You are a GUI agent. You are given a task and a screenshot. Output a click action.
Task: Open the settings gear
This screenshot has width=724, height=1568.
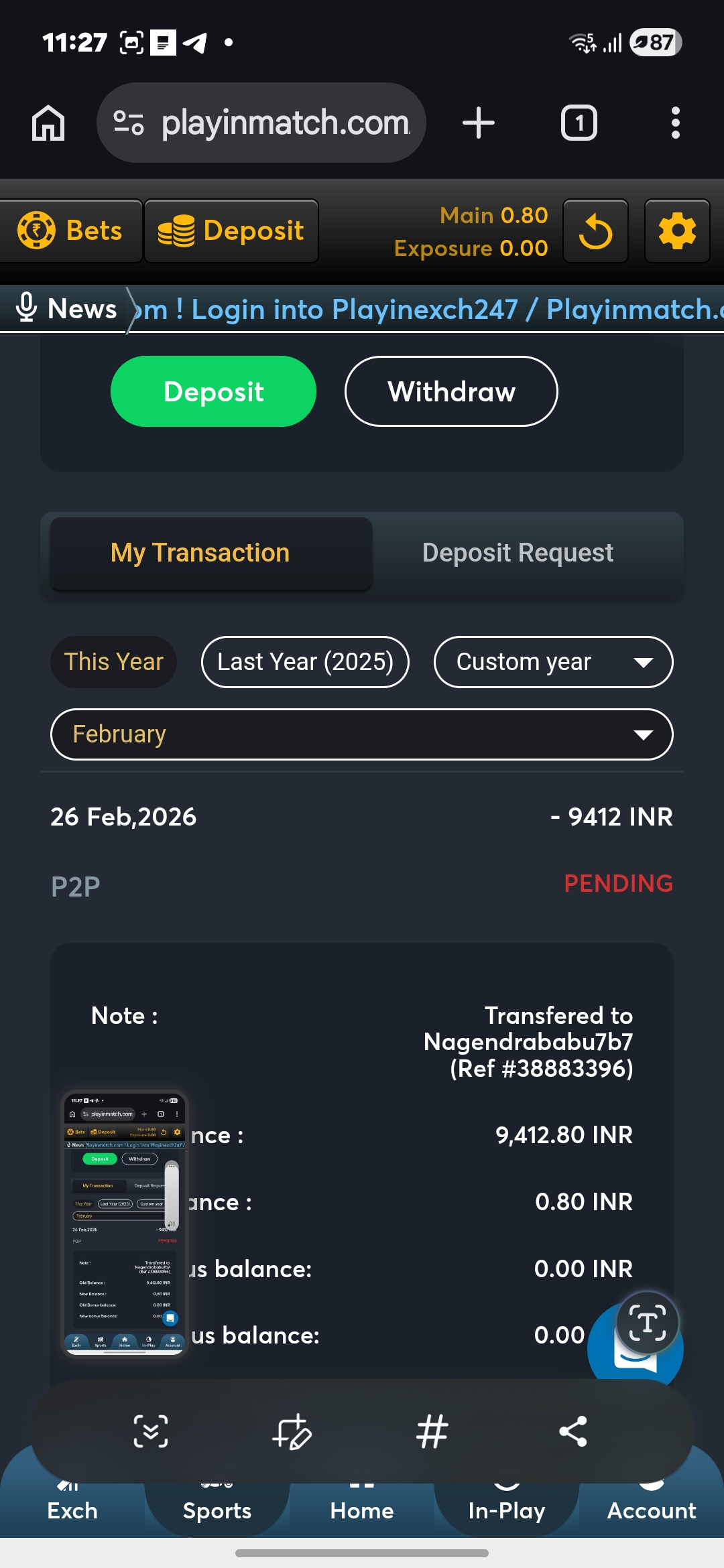point(677,231)
